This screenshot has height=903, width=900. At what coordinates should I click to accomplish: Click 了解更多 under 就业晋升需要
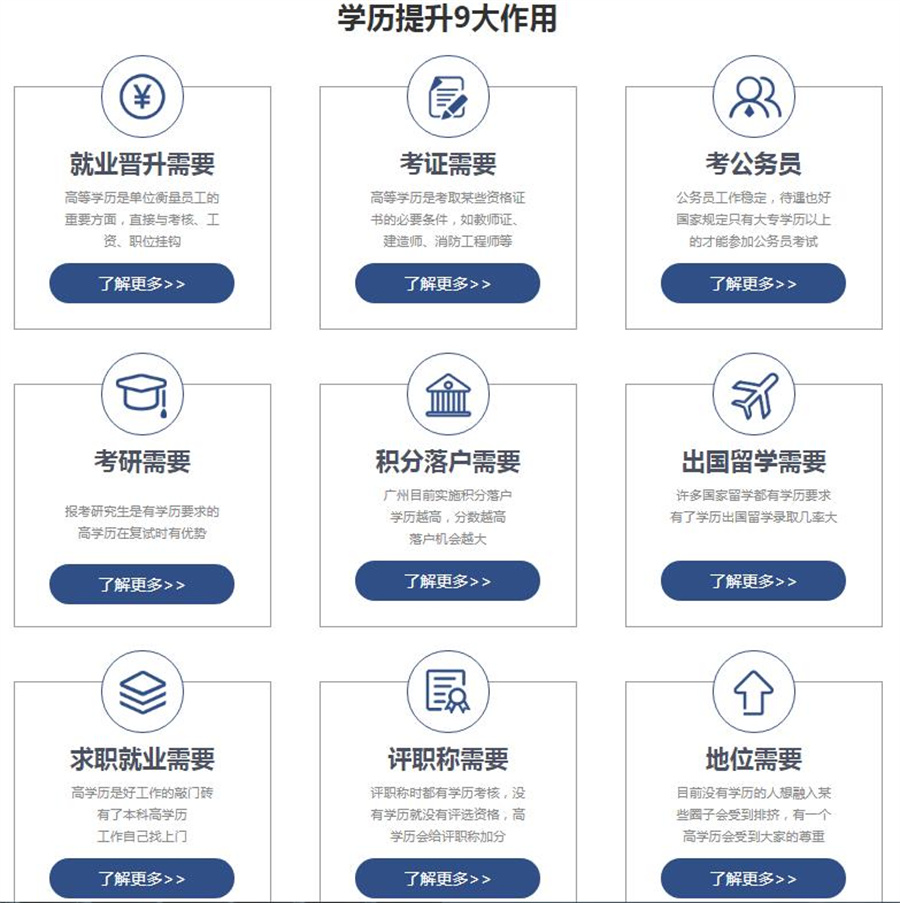141,283
